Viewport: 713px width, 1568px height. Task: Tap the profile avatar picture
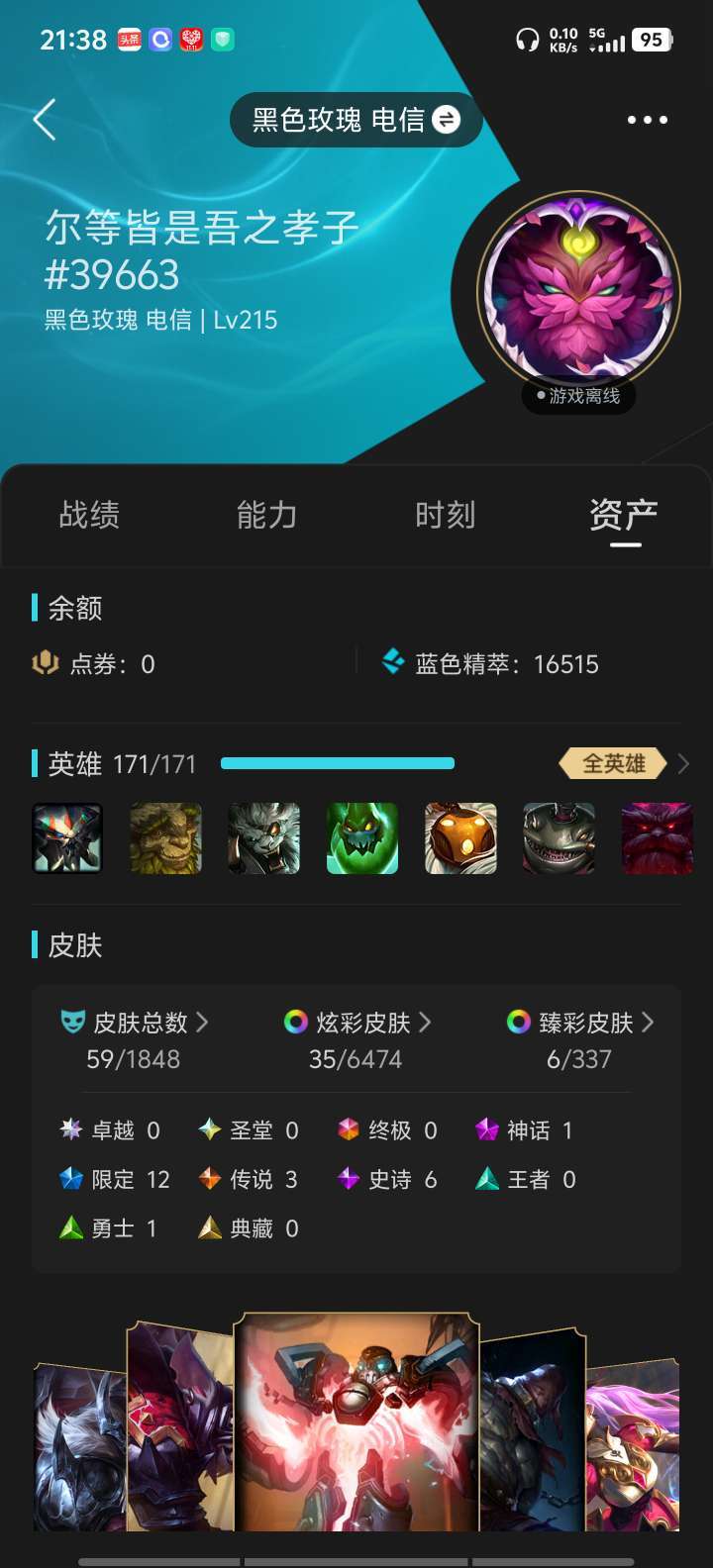[x=579, y=293]
